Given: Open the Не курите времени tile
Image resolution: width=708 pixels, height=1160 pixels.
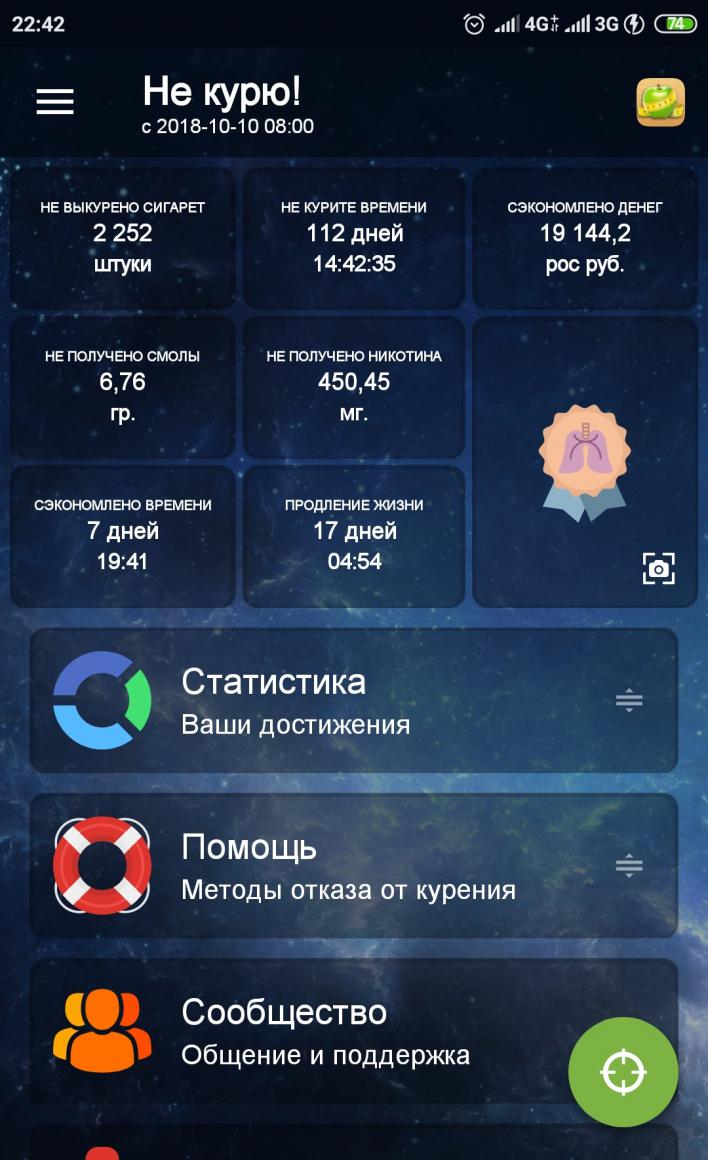Looking at the screenshot, I should click(354, 237).
